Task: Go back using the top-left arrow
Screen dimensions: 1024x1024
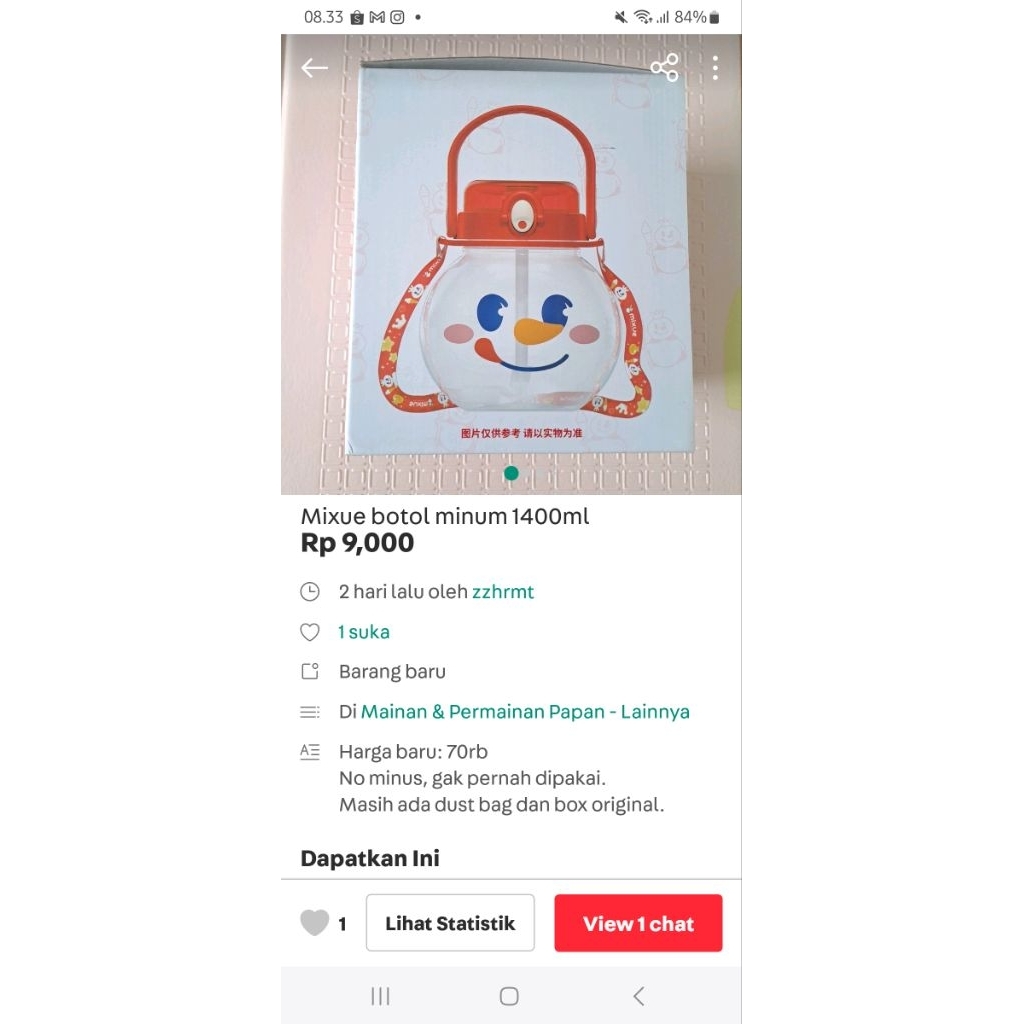Action: (x=315, y=68)
